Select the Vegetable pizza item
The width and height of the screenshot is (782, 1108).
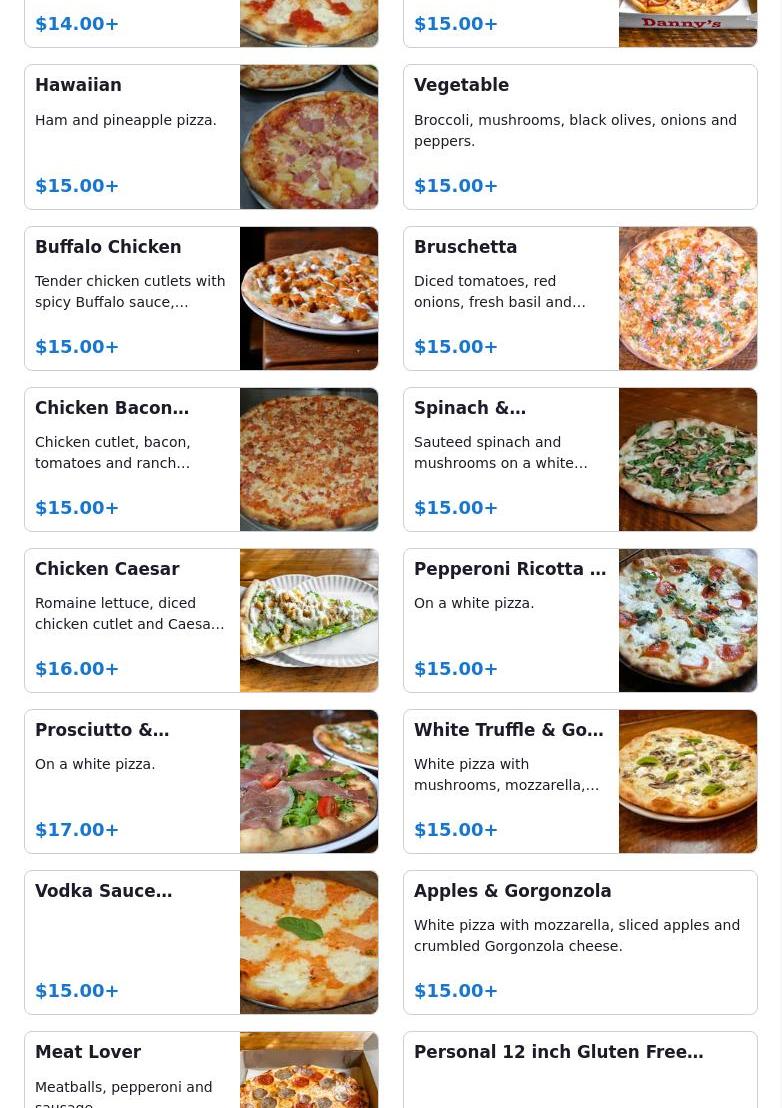pyautogui.click(x=580, y=137)
